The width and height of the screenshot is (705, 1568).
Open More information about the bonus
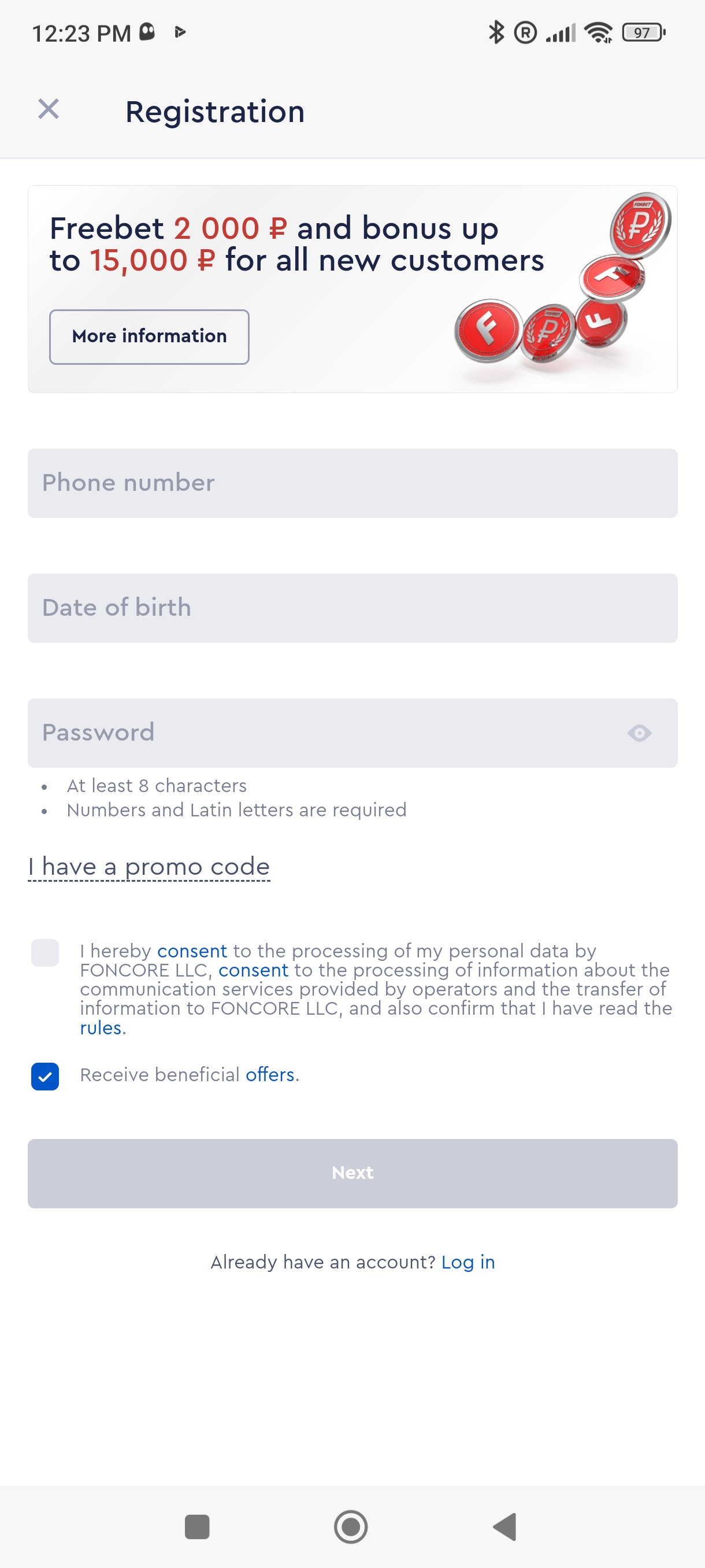[149, 336]
